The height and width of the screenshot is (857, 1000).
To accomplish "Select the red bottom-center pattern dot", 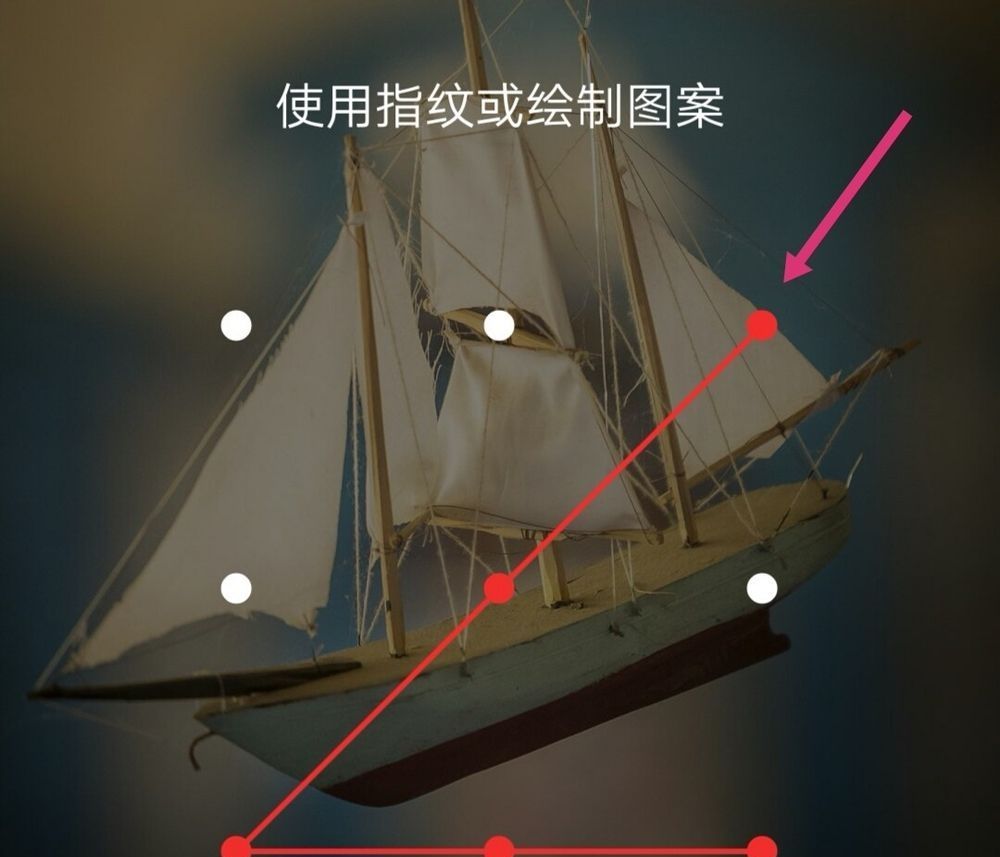I will click(499, 848).
